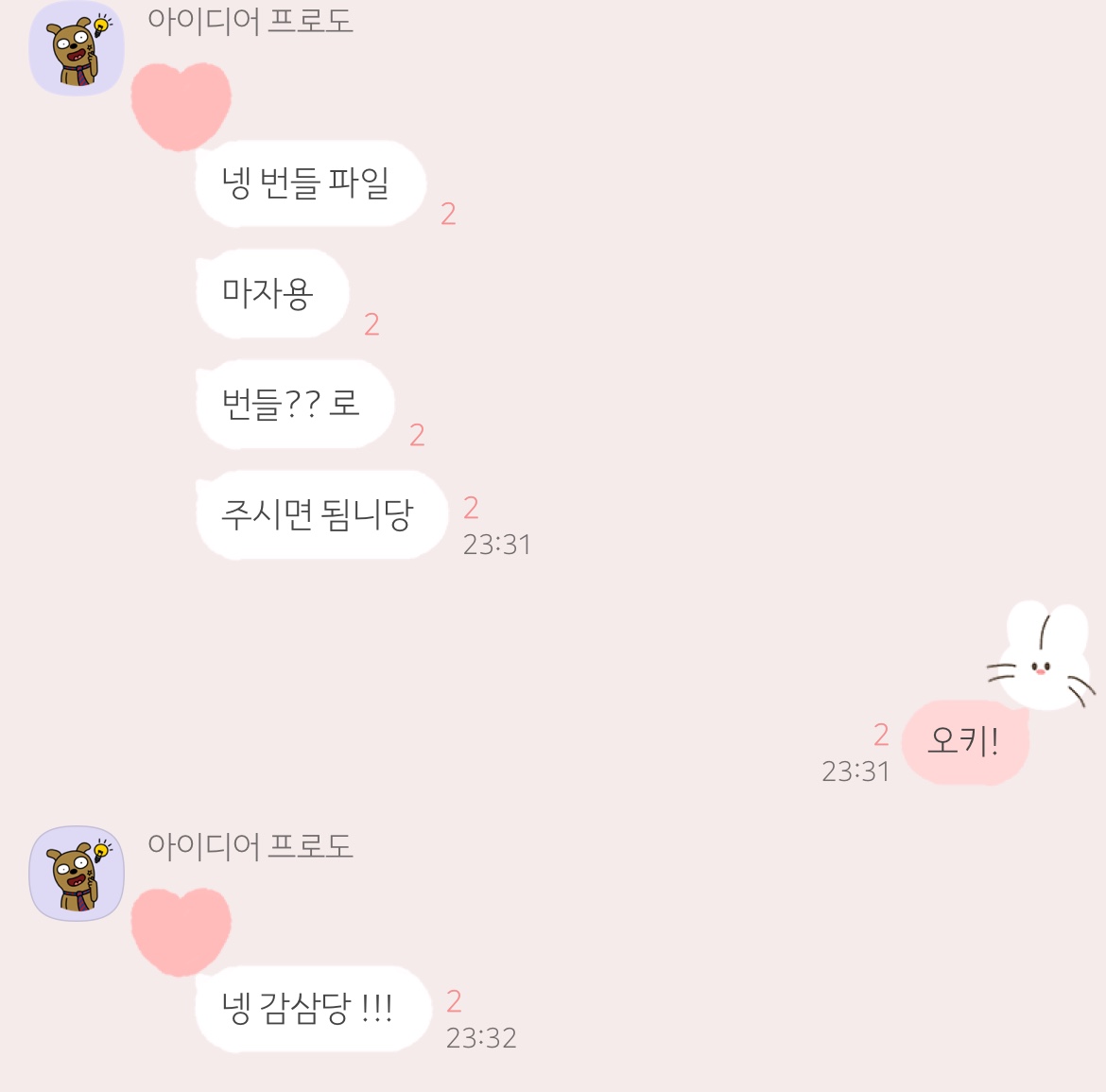Screen dimensions: 1106x1092
Task: Open the 아이디어 프로도 profile picture above the '넹 번들 파일' message
Action: [x=77, y=49]
